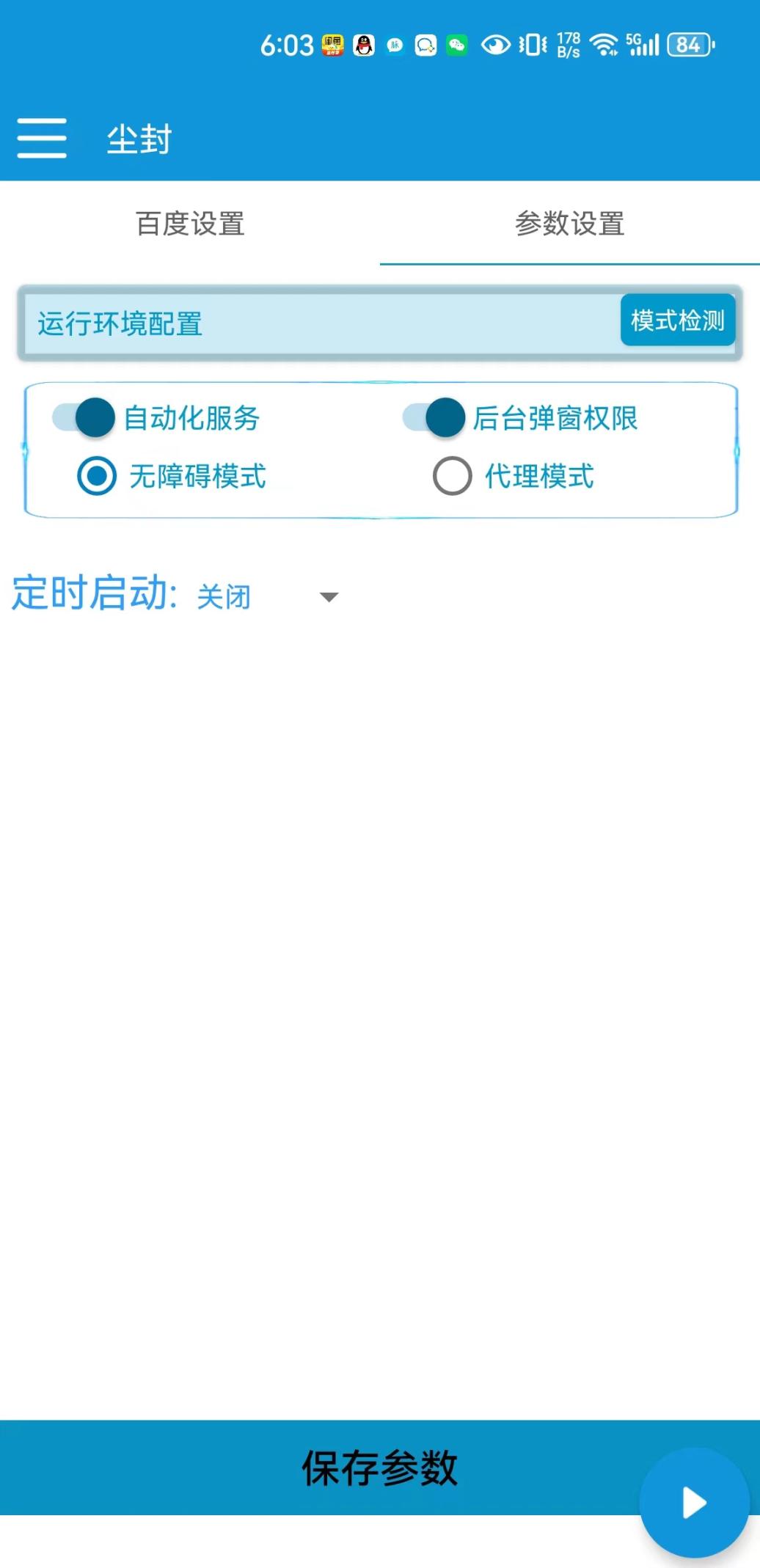
Task: Toggle the 自动化服务 switch
Action: tap(84, 418)
